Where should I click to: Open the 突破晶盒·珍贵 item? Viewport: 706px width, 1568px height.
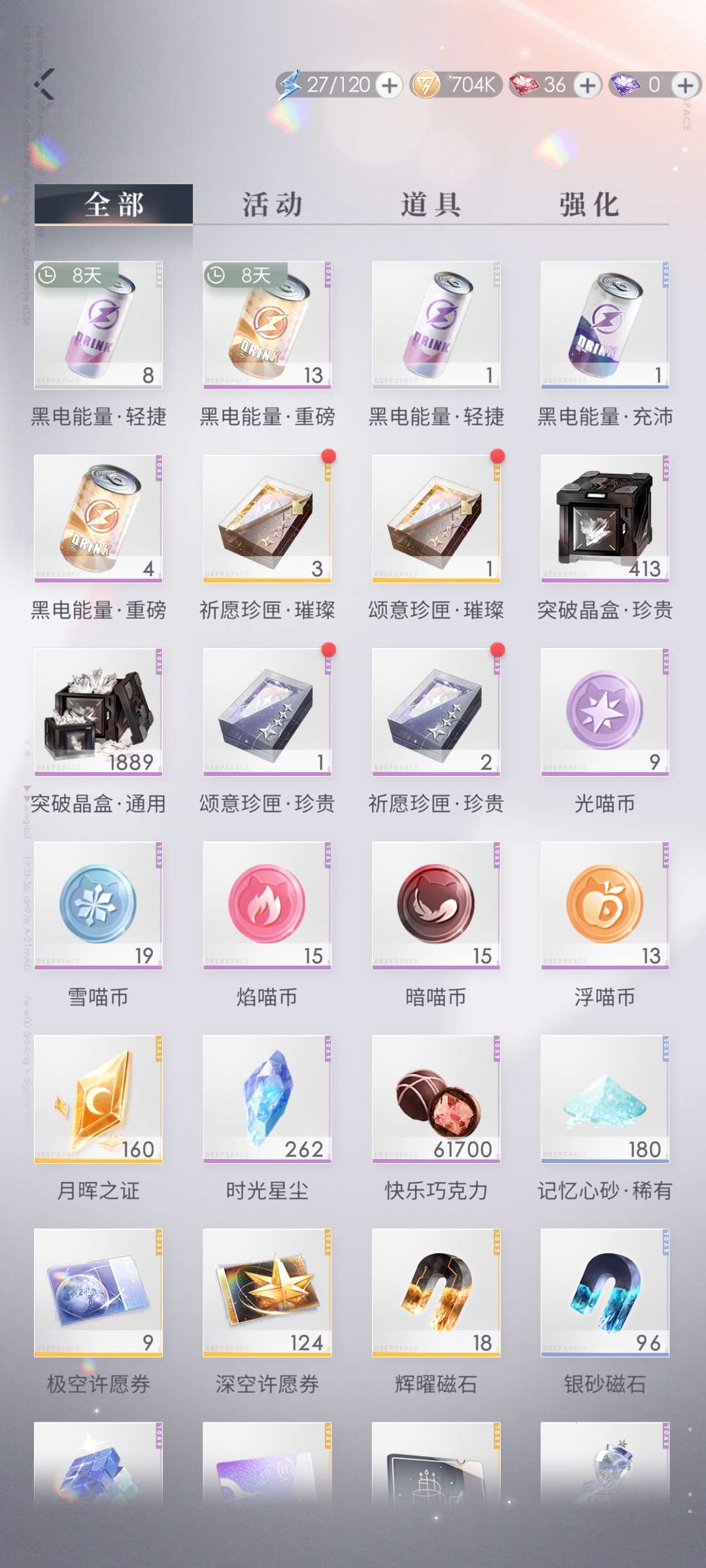[x=605, y=518]
